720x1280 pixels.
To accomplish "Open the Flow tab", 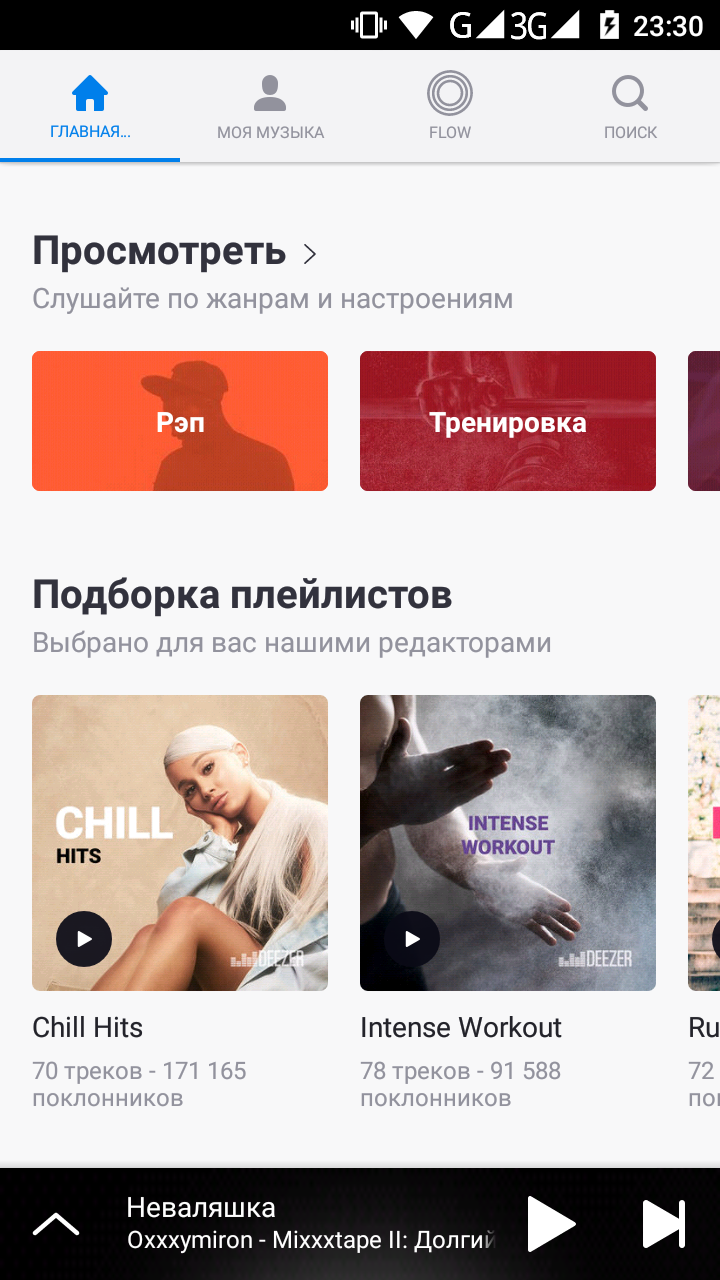I will click(x=450, y=107).
